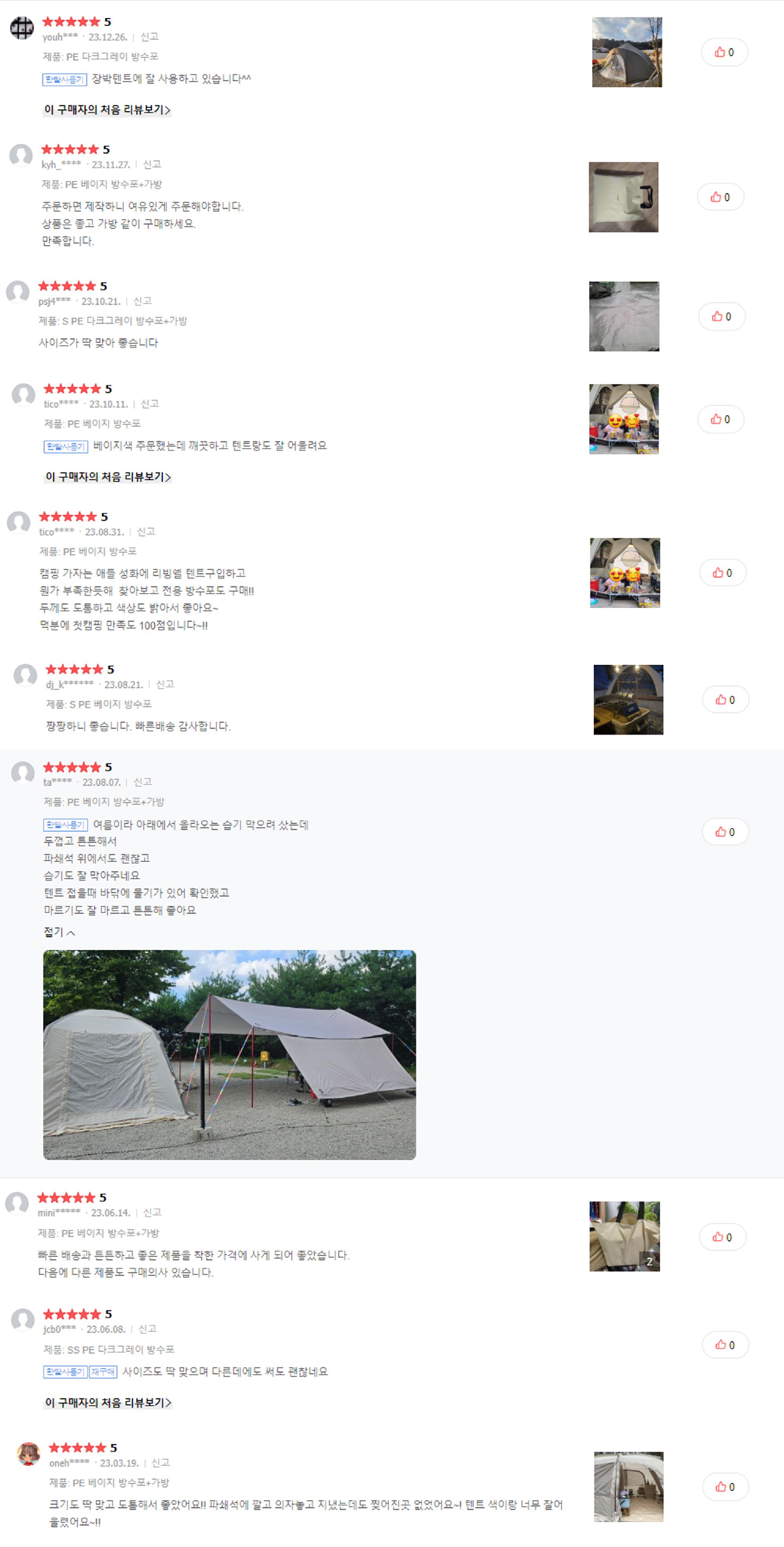View youh***'s tent photo thumbnail
This screenshot has height=1547, width=784.
tap(627, 52)
